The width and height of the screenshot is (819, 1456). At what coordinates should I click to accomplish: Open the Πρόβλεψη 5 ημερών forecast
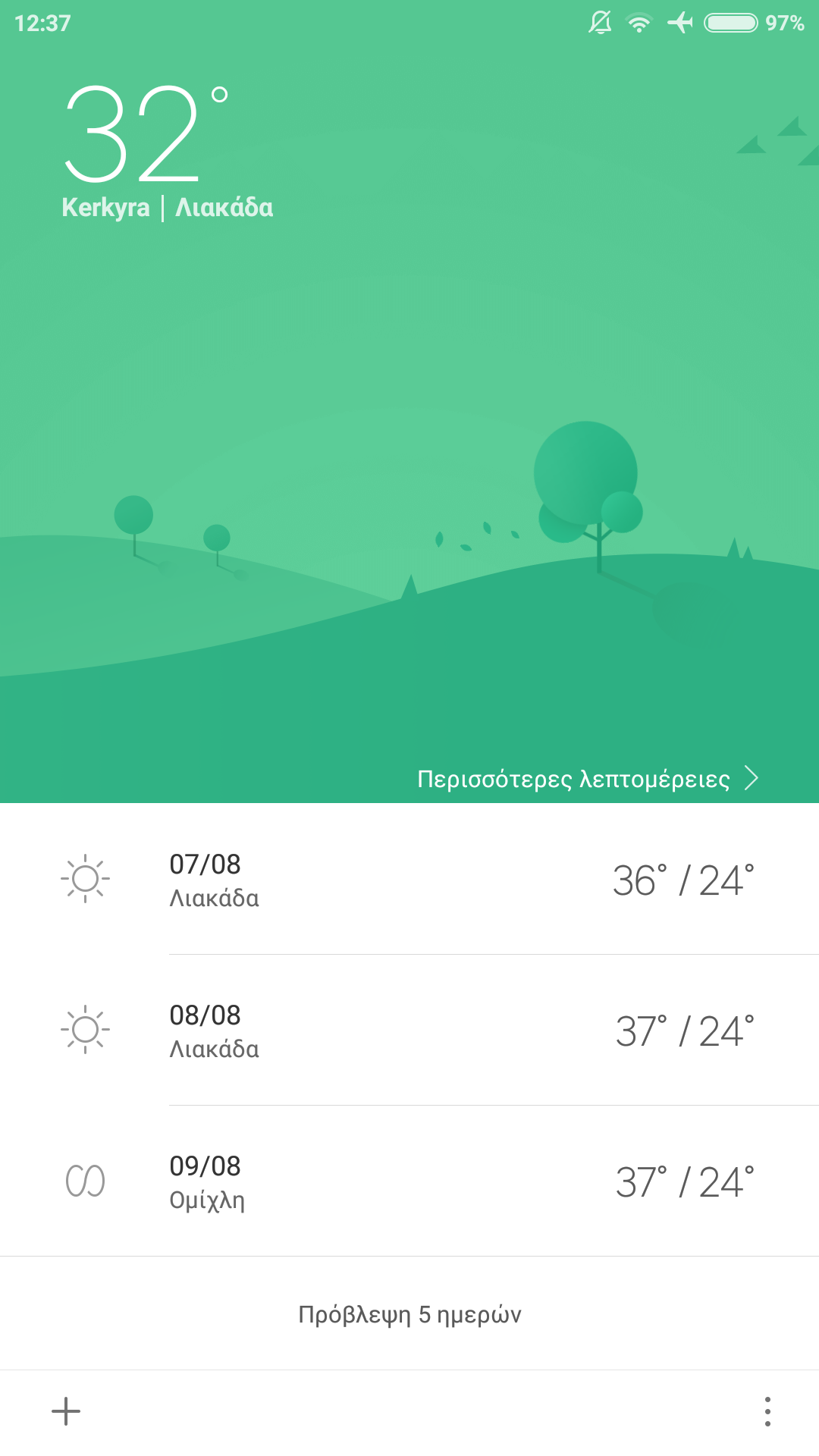(409, 1314)
